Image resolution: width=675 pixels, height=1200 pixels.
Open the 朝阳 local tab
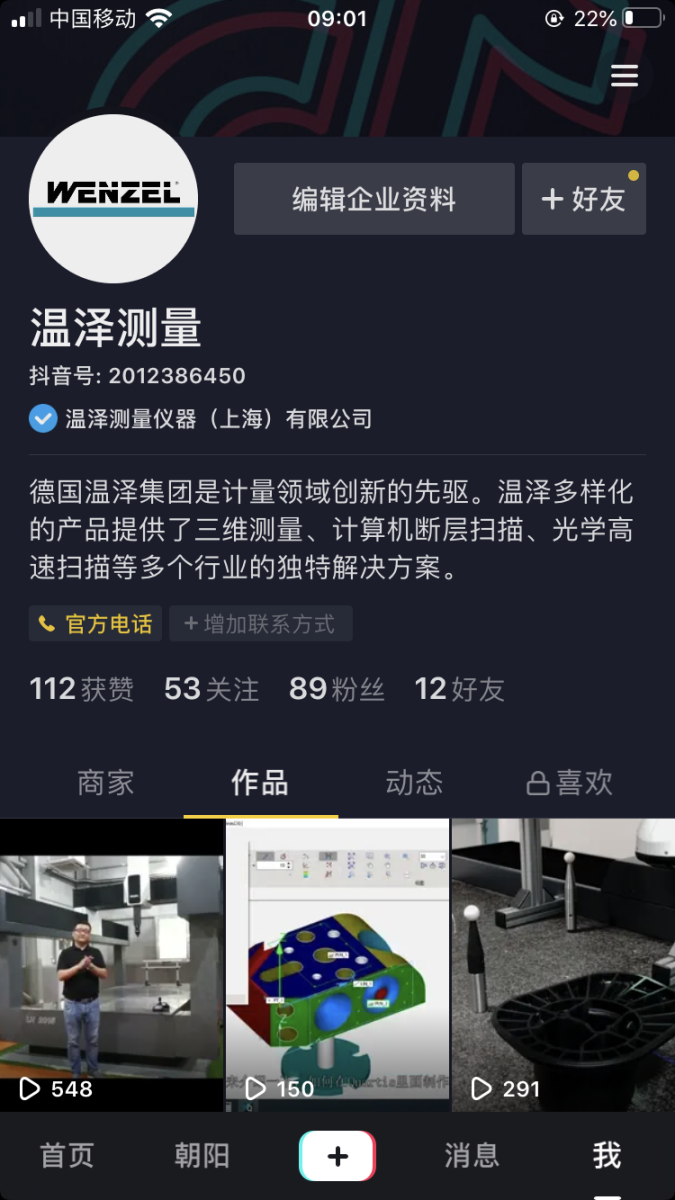(x=202, y=1156)
